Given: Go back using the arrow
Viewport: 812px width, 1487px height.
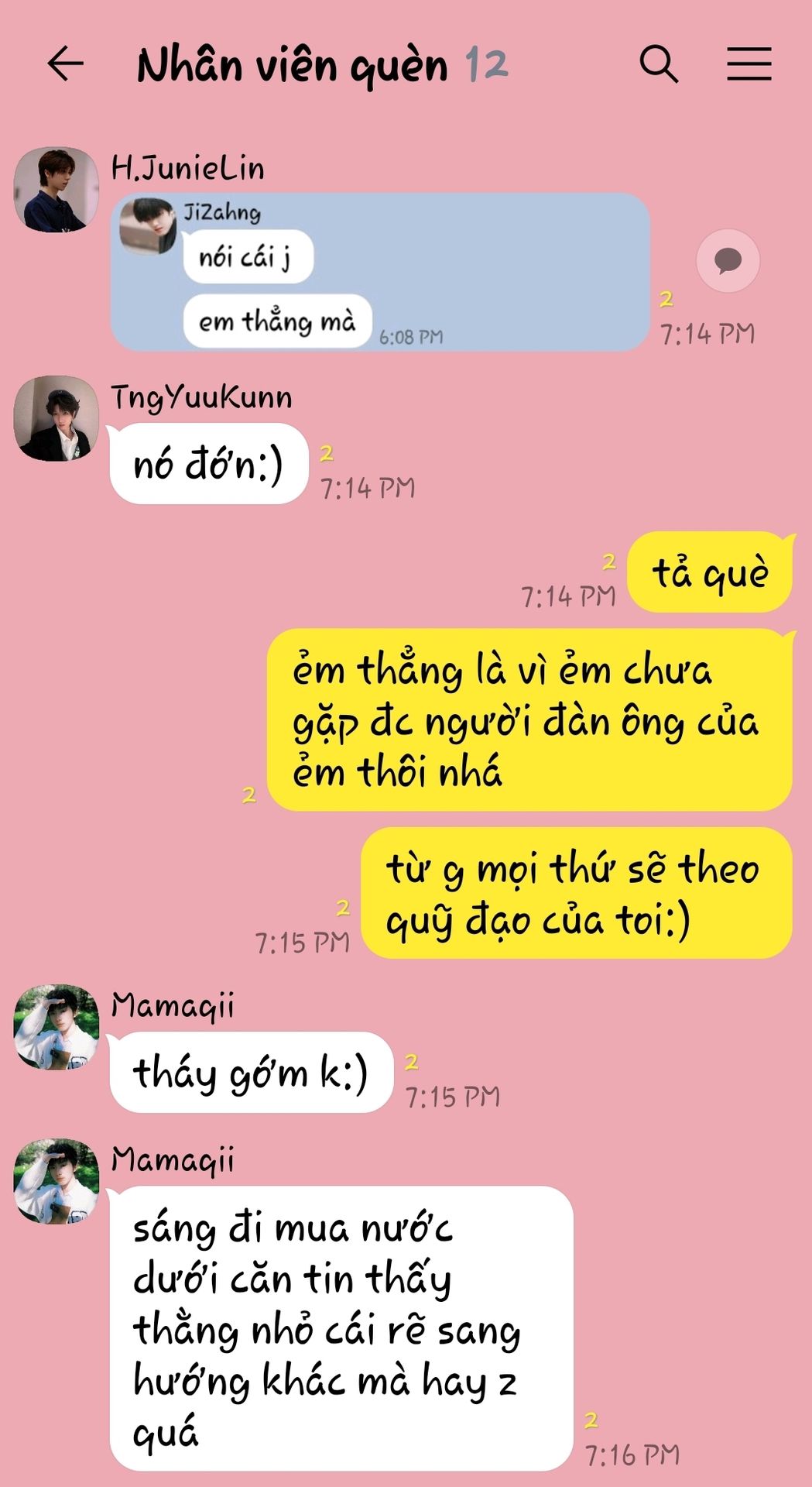Looking at the screenshot, I should pyautogui.click(x=66, y=64).
